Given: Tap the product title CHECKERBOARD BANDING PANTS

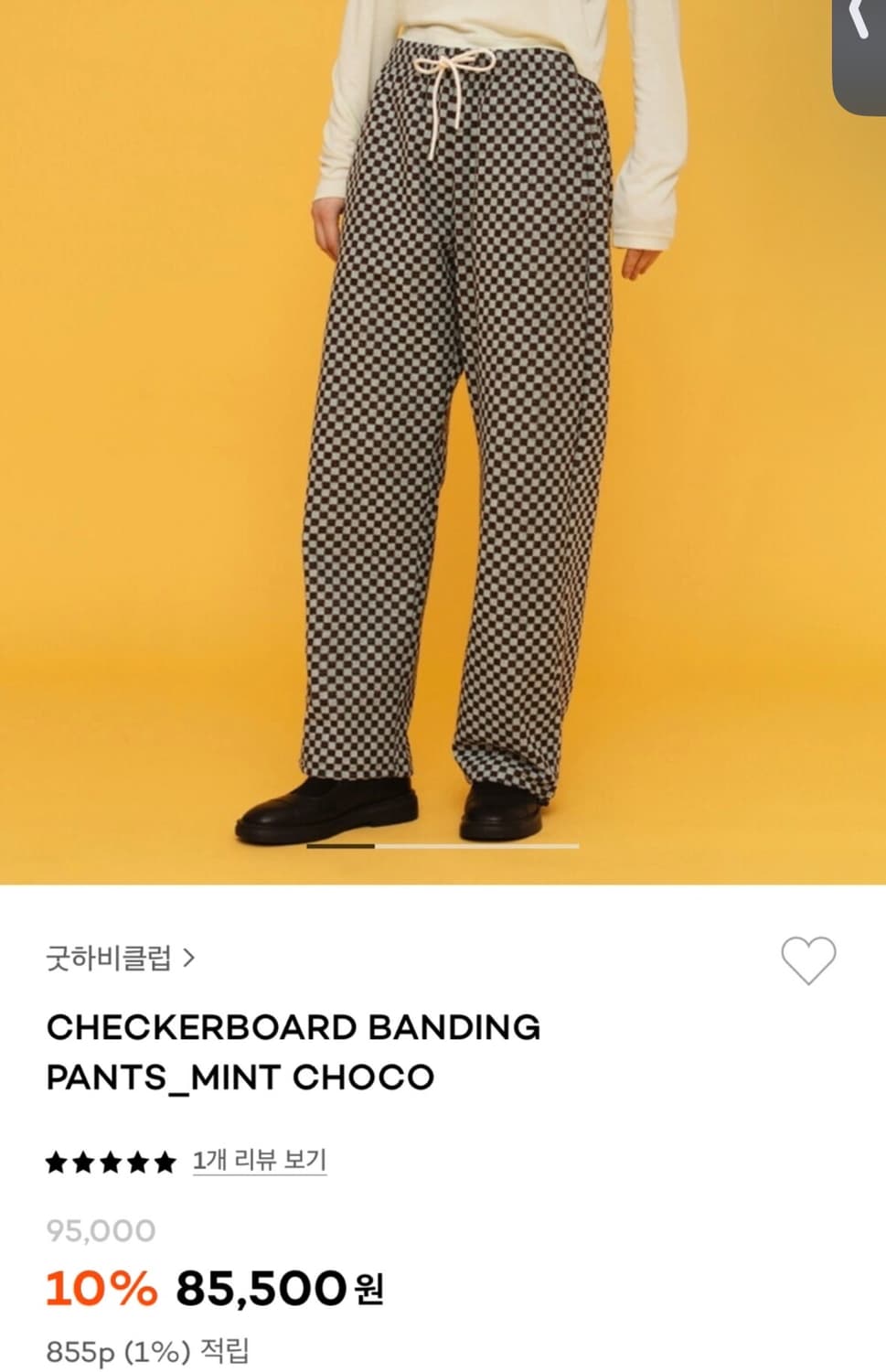Looking at the screenshot, I should (x=294, y=1050).
